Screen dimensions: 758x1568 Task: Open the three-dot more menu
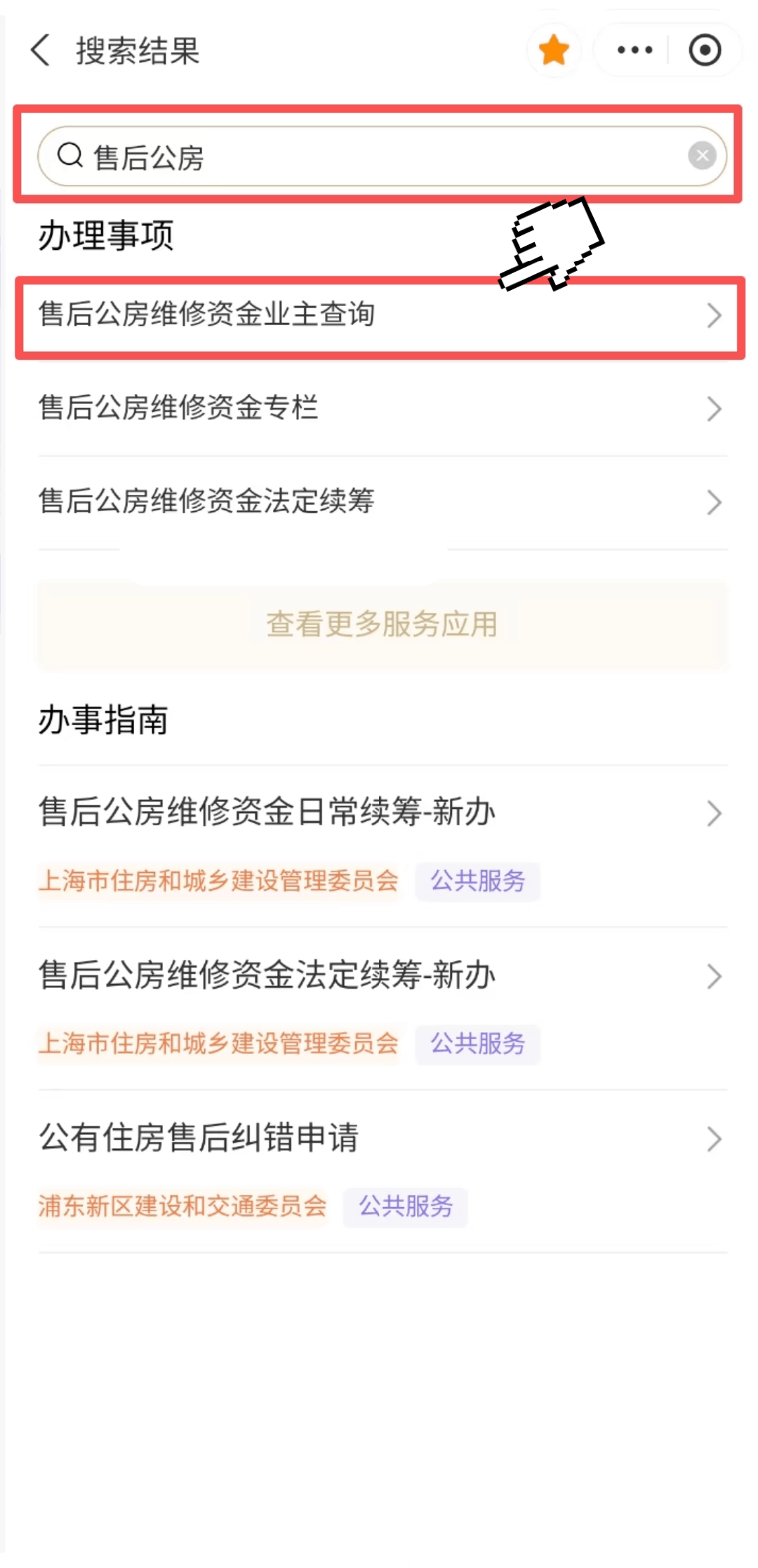pyautogui.click(x=634, y=51)
